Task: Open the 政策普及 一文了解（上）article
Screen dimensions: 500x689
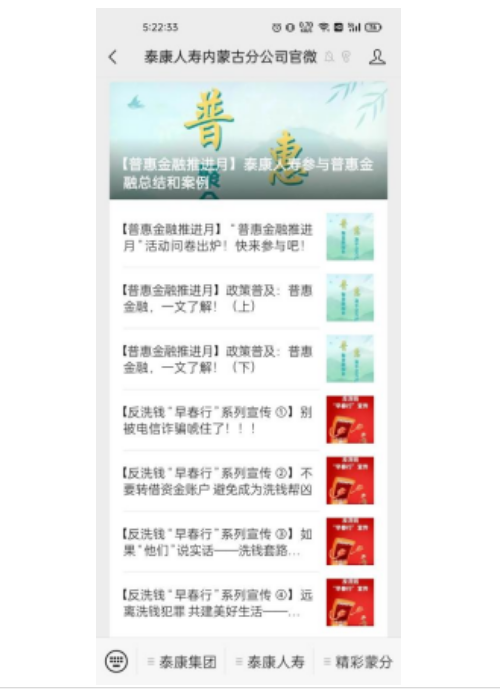Action: click(248, 298)
